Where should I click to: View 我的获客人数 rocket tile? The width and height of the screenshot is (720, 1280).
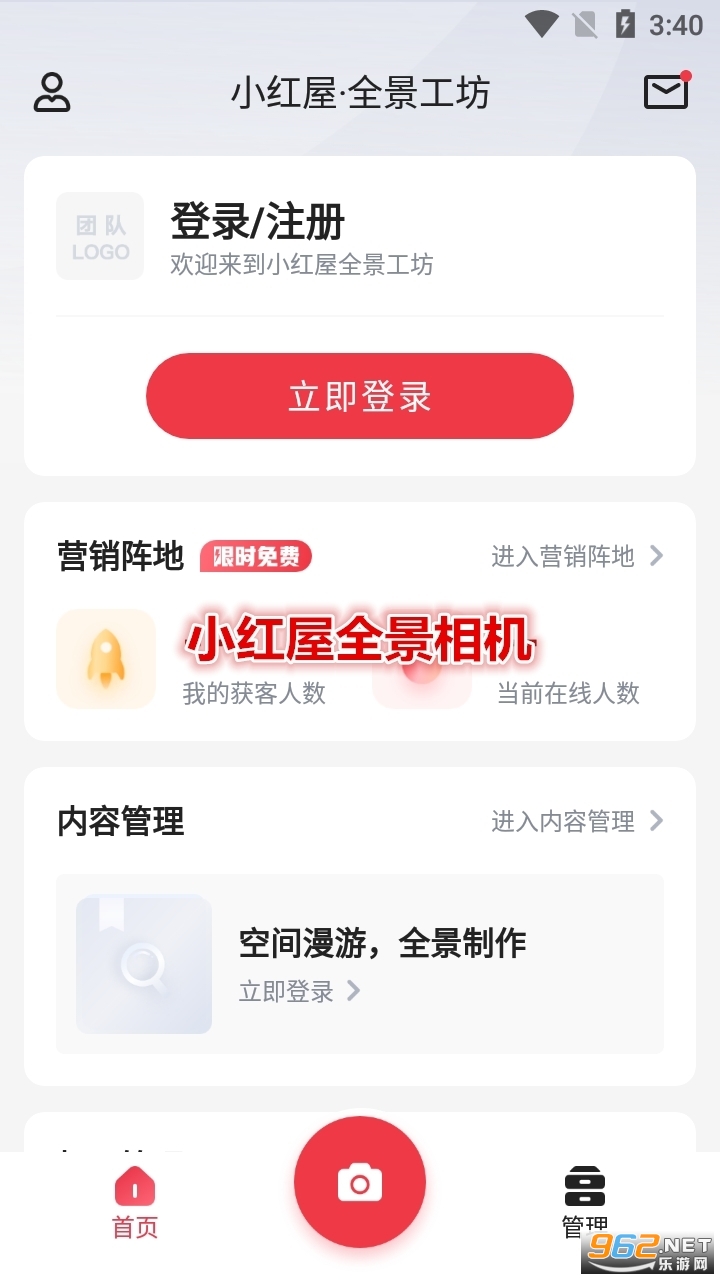(x=106, y=660)
